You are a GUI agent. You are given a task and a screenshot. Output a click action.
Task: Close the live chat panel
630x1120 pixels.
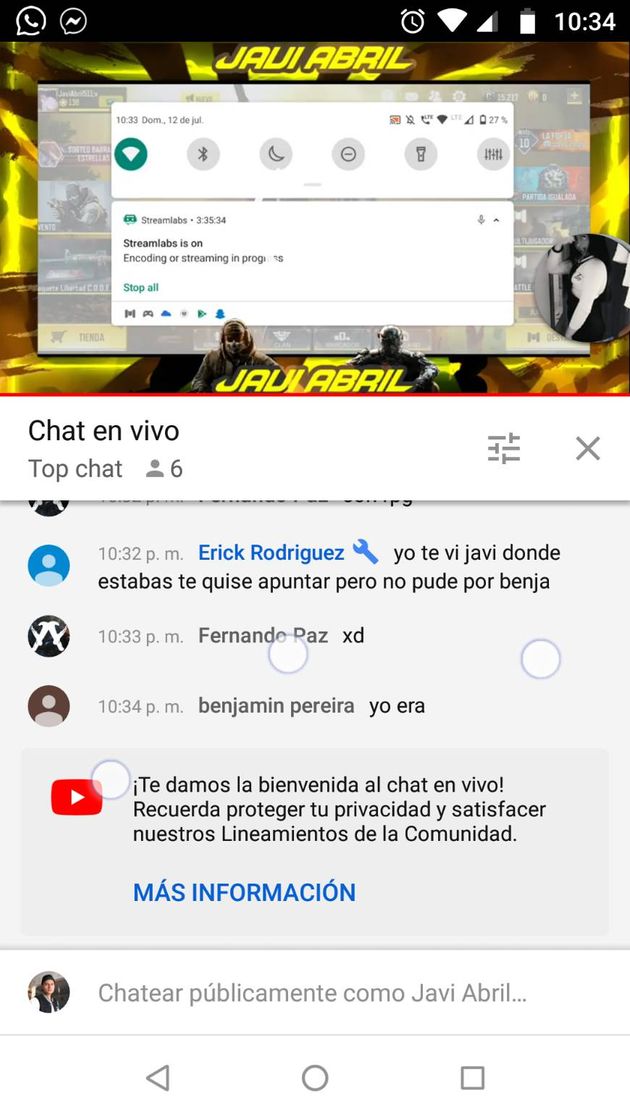pyautogui.click(x=588, y=448)
